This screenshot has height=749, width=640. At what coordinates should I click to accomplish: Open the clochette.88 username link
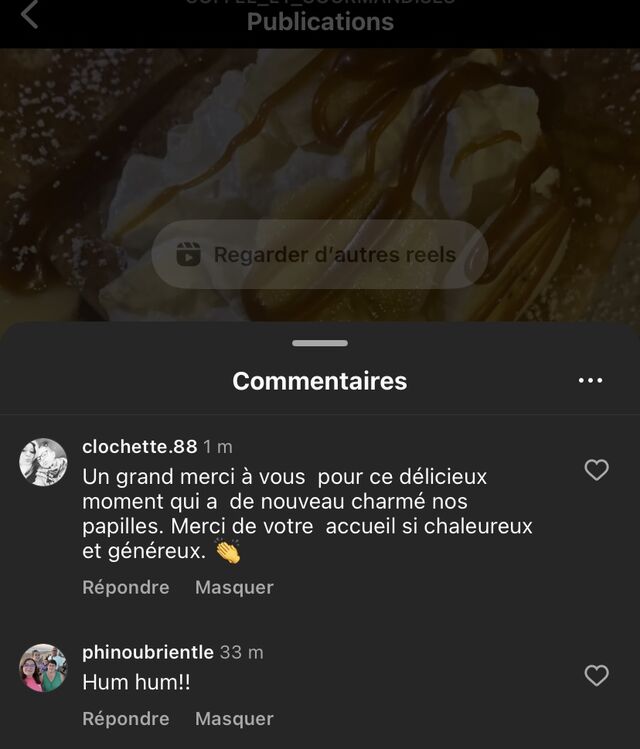139,447
